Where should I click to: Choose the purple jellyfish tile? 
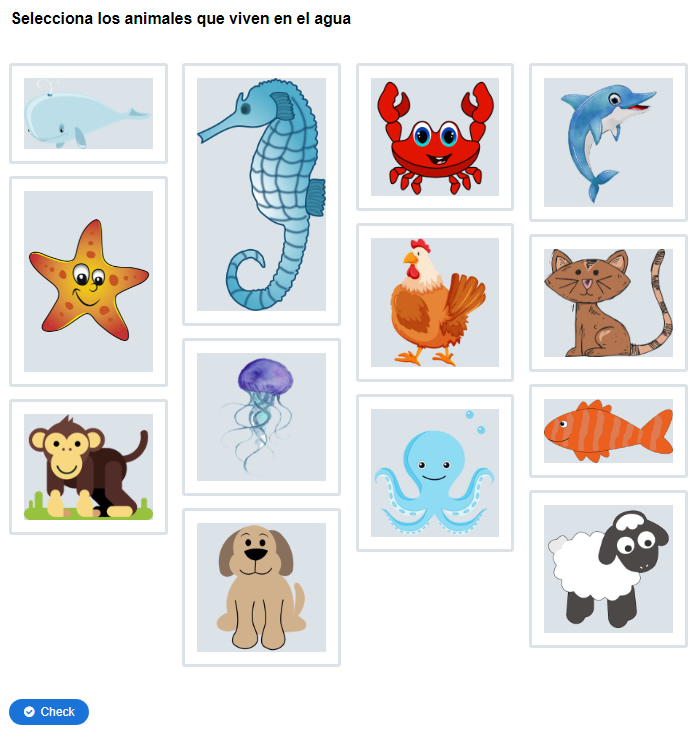tap(261, 417)
